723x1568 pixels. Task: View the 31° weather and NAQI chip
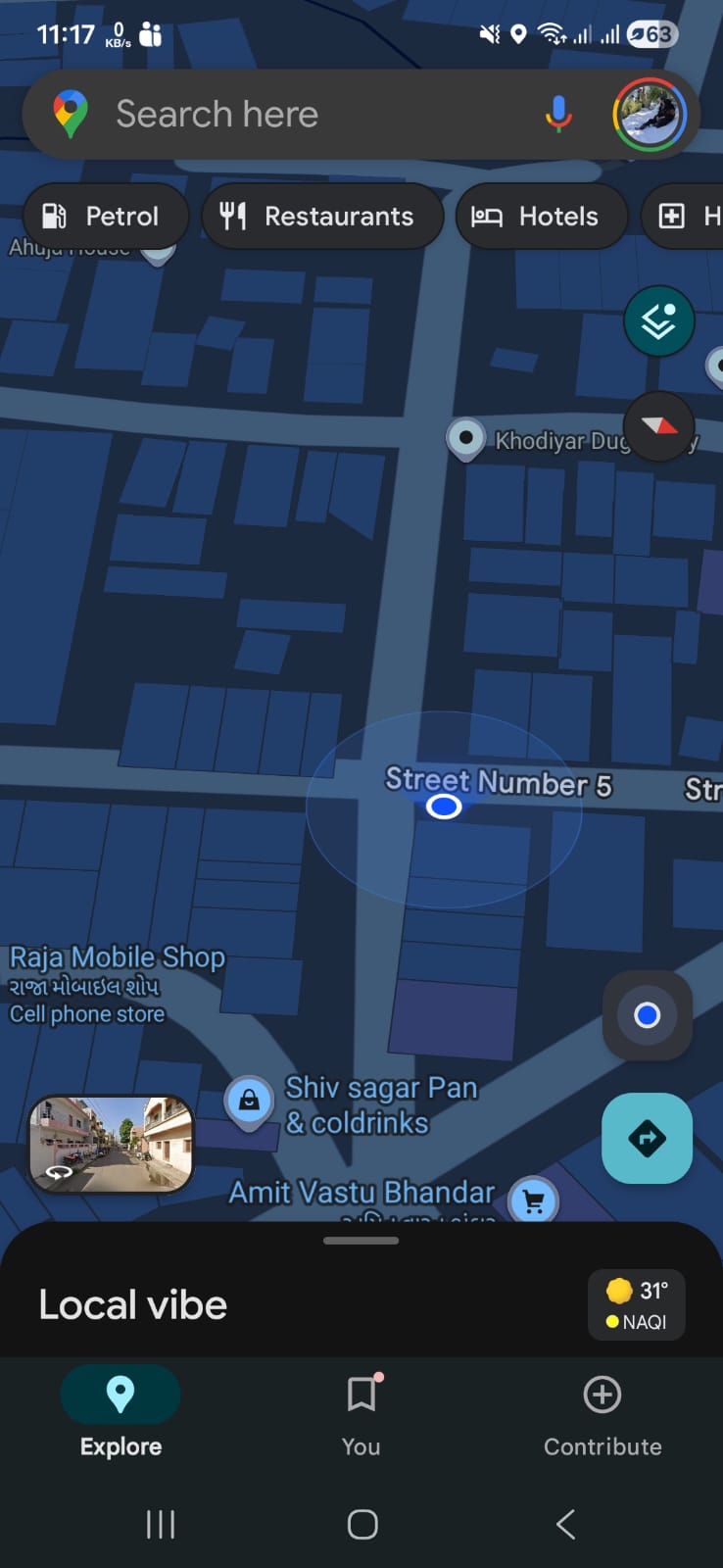(636, 1305)
